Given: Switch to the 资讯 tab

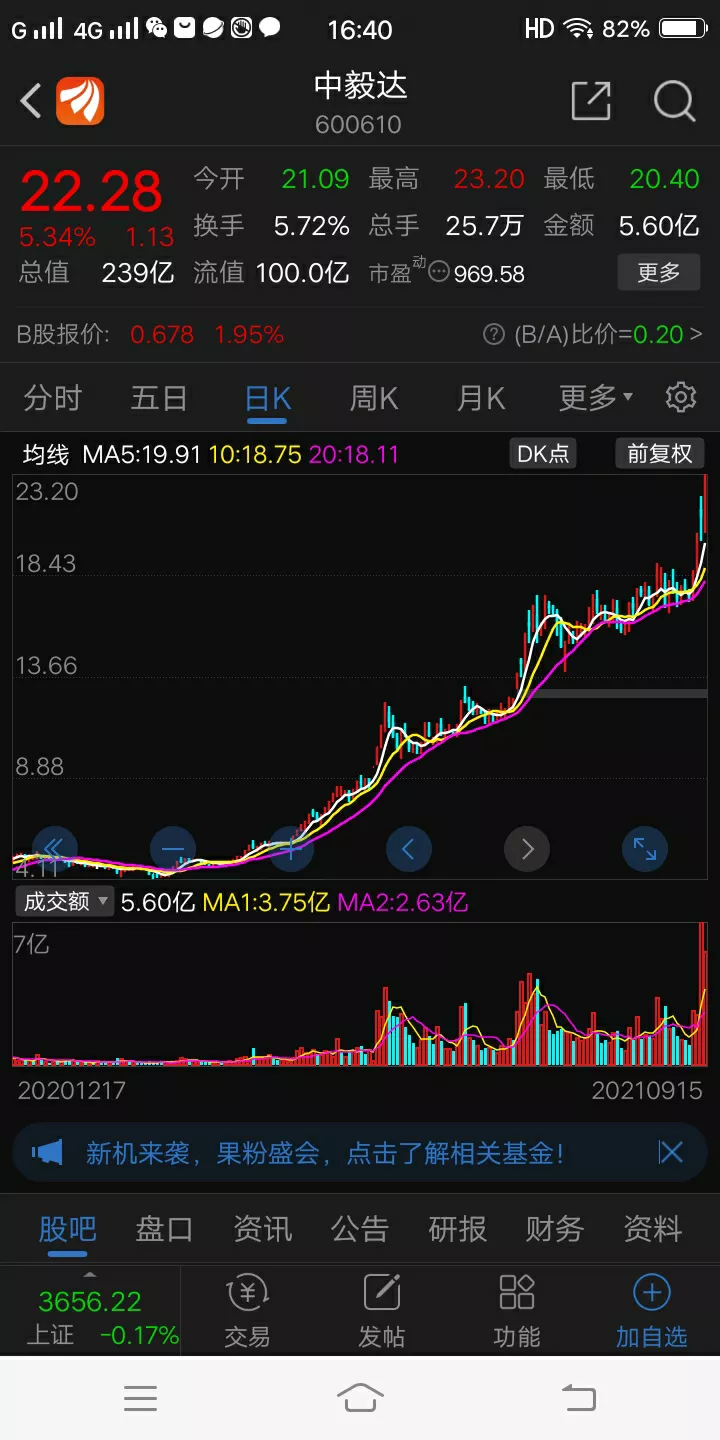Looking at the screenshot, I should tap(262, 1229).
